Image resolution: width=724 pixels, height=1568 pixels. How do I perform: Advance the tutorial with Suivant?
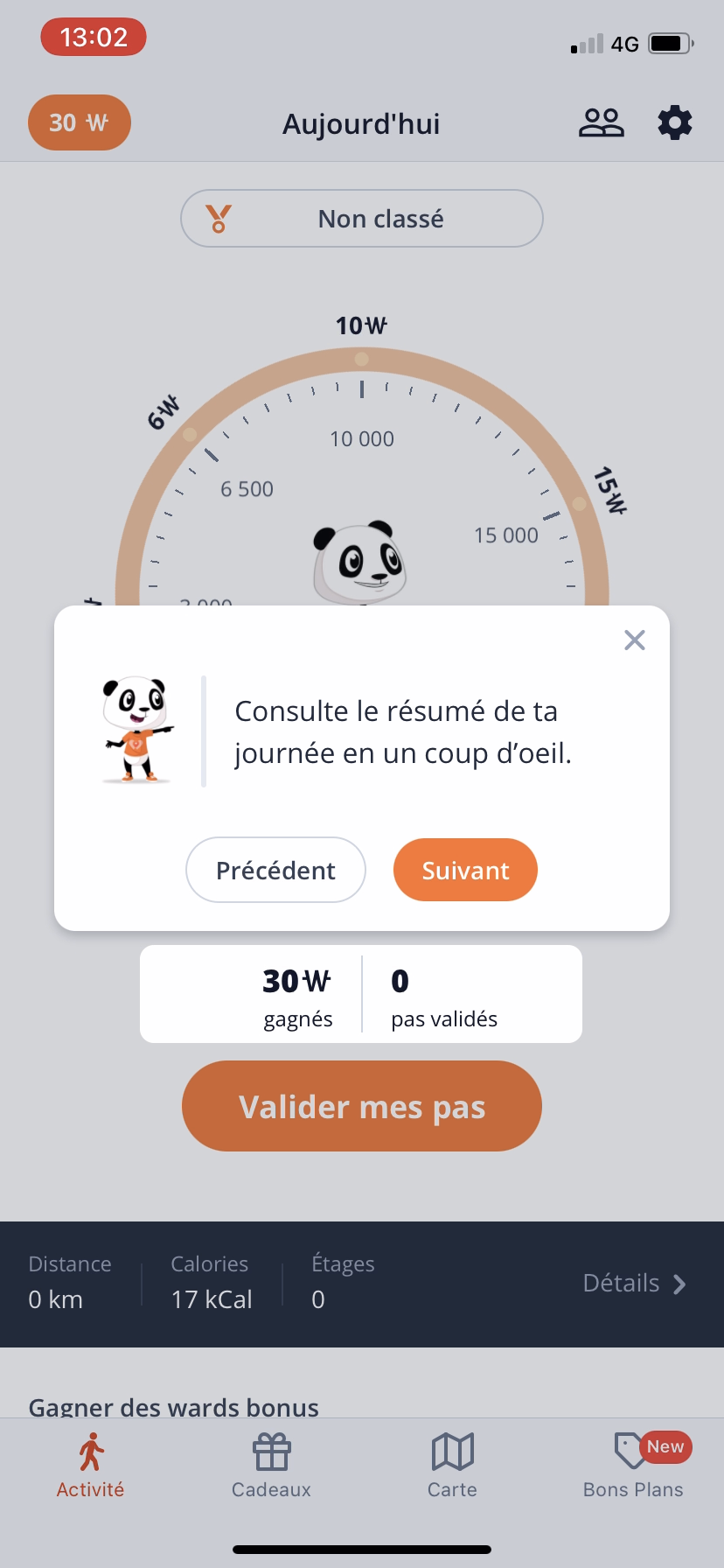point(465,870)
